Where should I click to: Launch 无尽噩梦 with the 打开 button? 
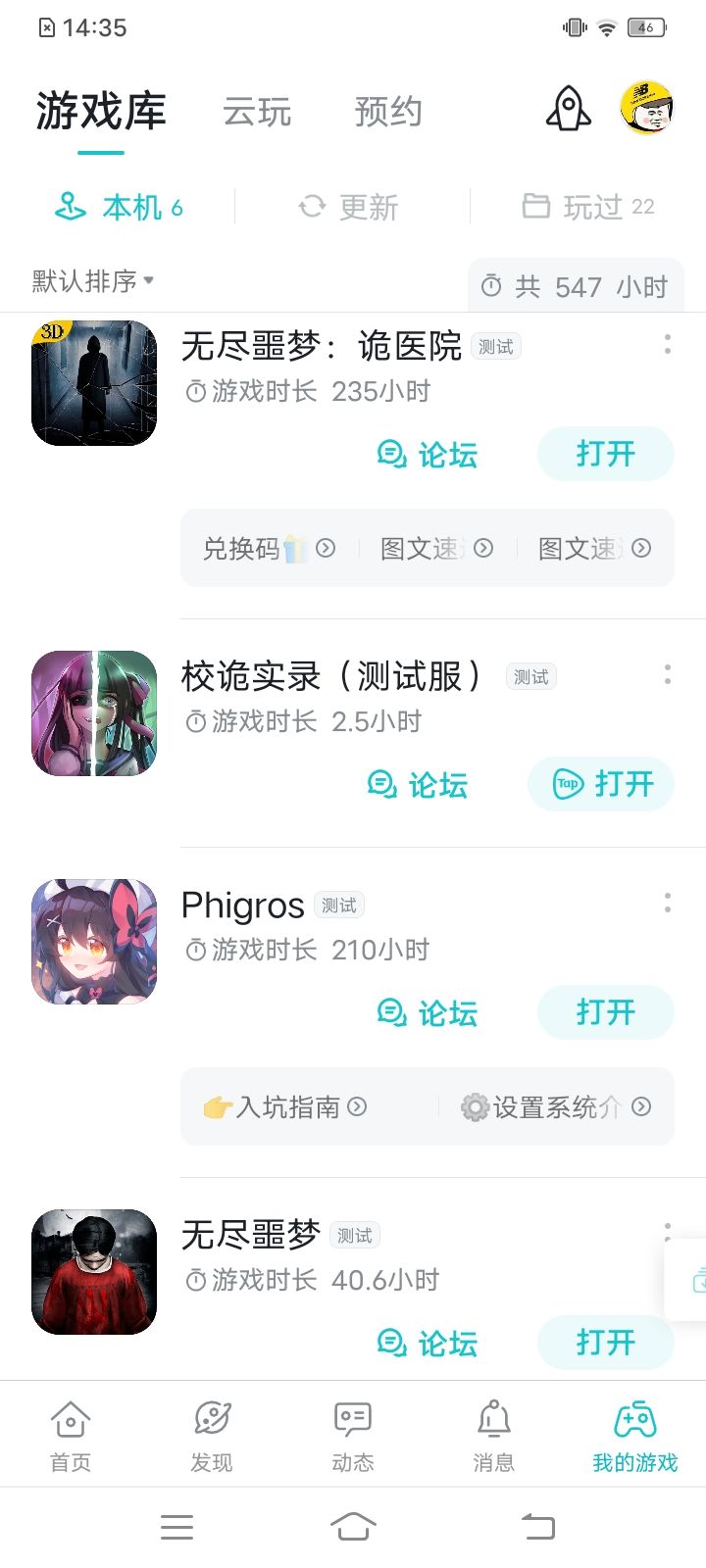(x=605, y=1343)
